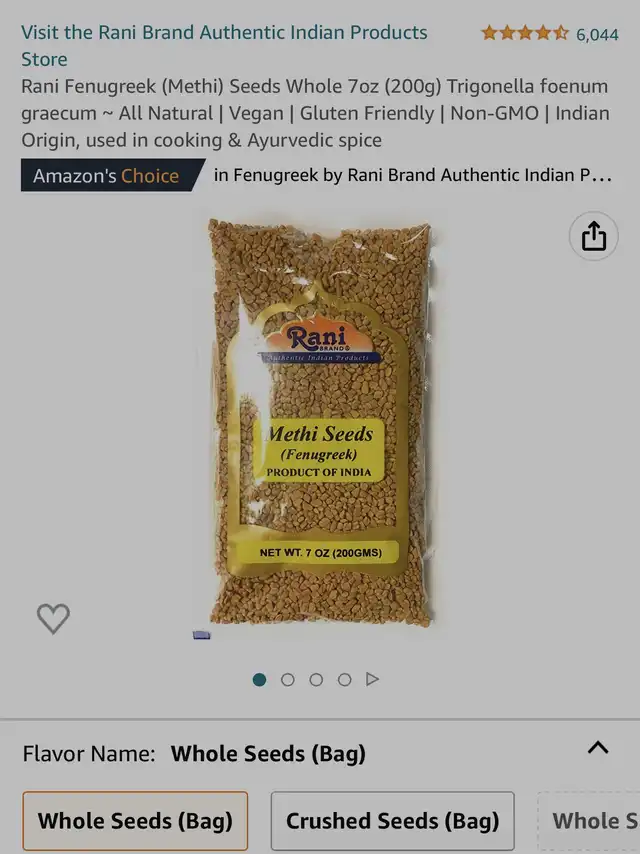Viewport: 640px width, 854px height.
Task: Open the Methi Seeds product image
Action: 320,420
